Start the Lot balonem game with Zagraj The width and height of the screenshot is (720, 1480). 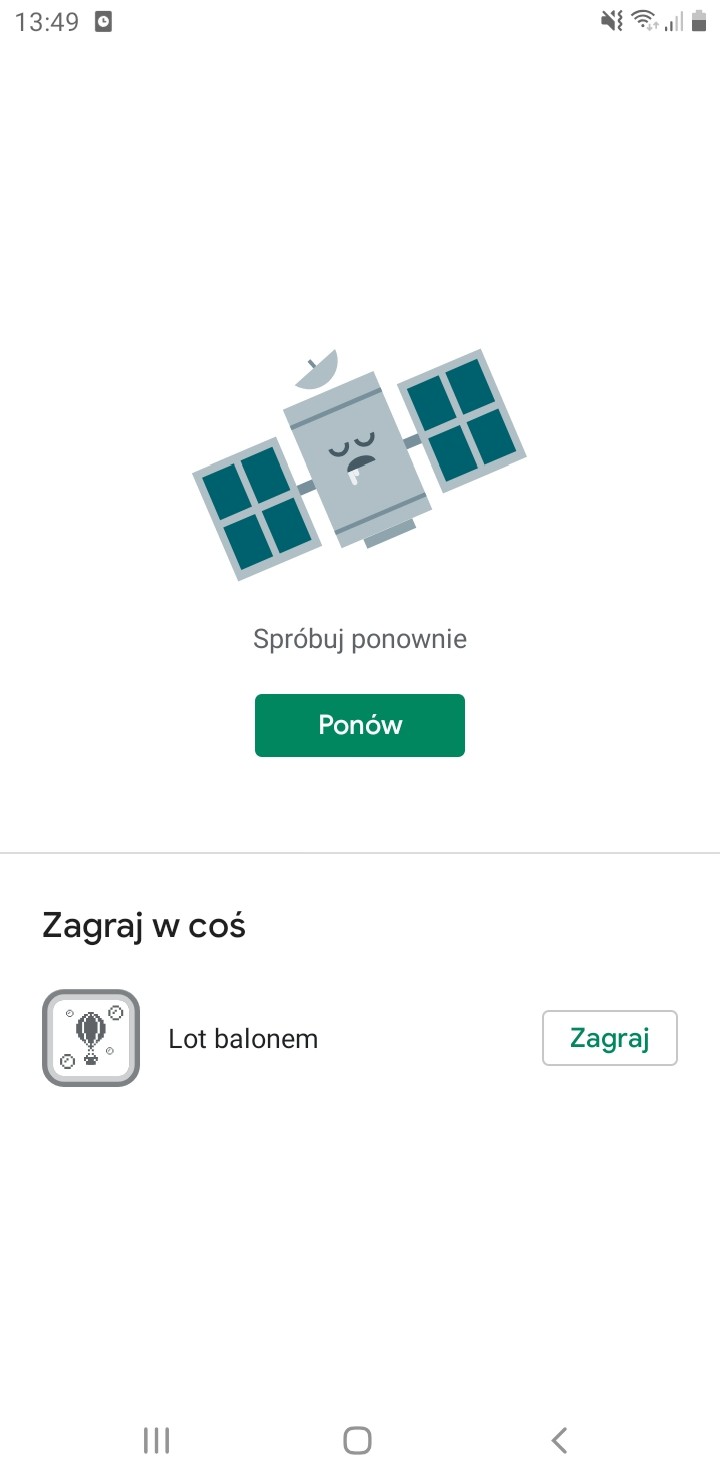click(609, 1038)
